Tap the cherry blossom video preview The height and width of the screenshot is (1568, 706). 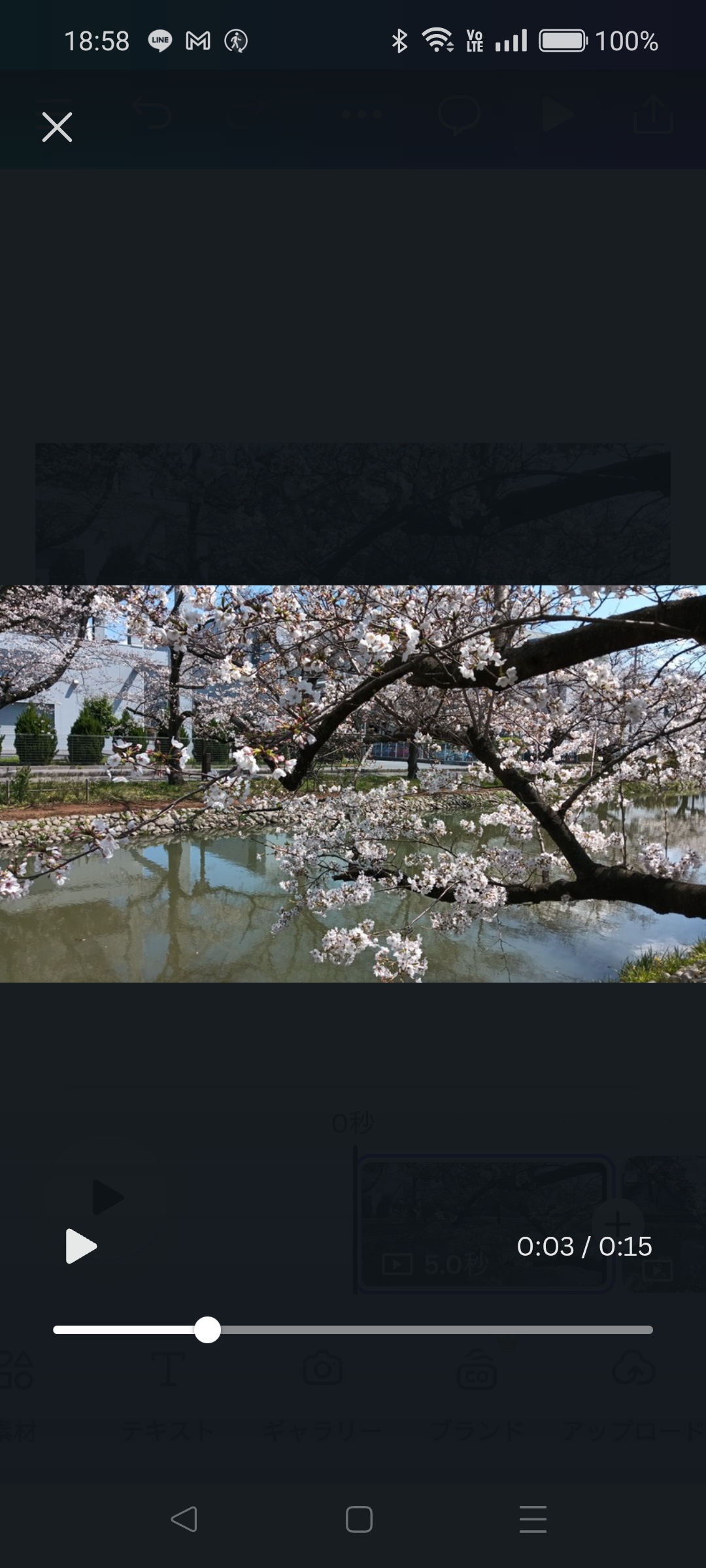[353, 783]
